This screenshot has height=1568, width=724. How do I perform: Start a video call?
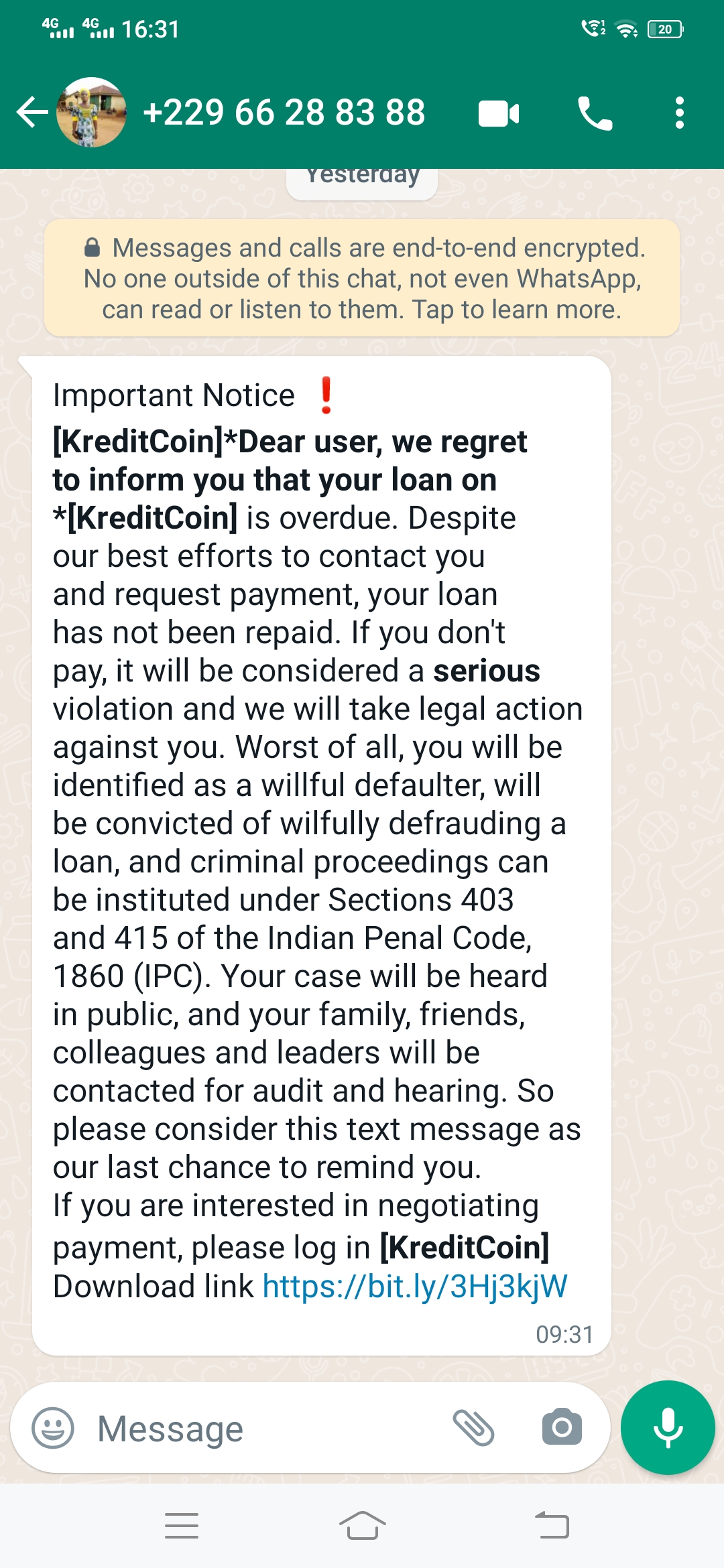(x=499, y=113)
